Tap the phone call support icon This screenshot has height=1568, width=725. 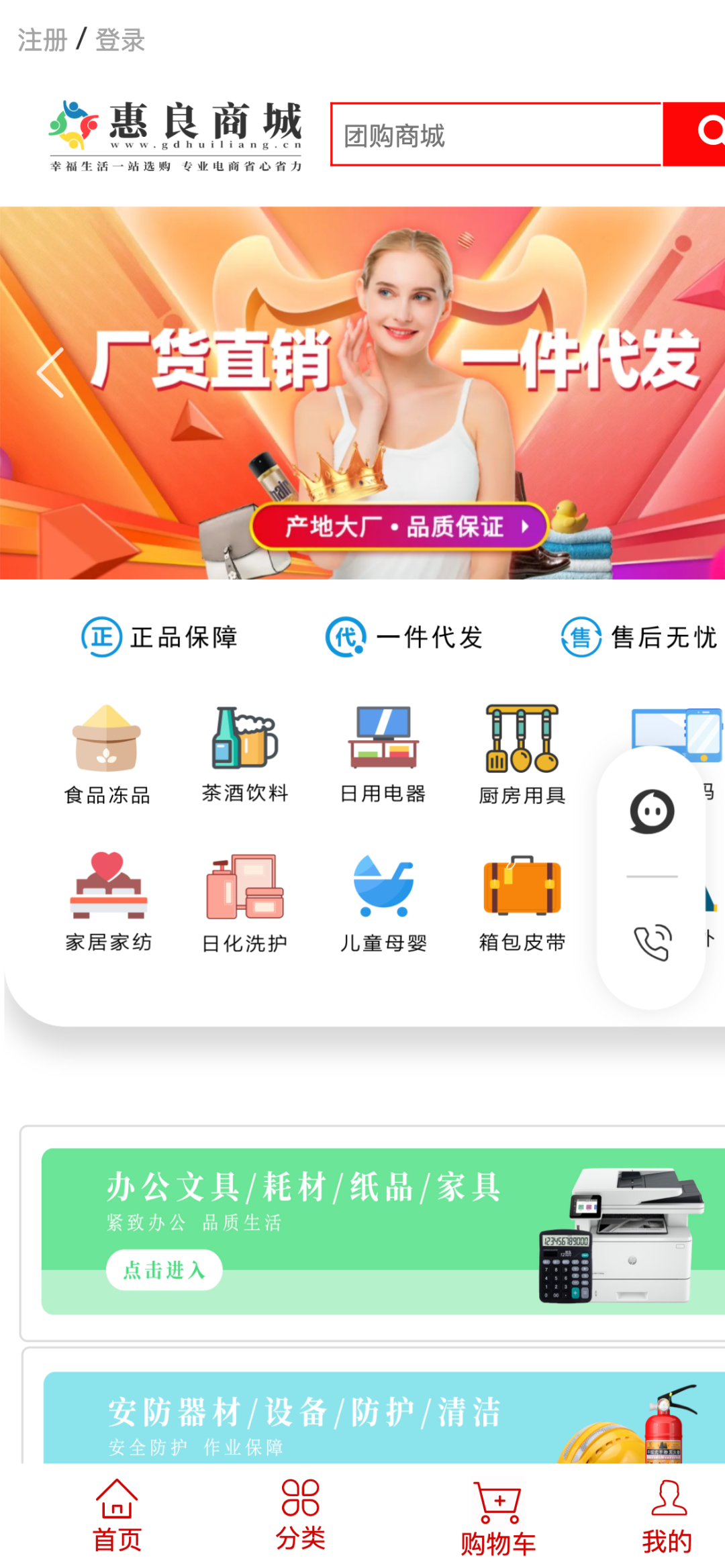click(x=652, y=941)
